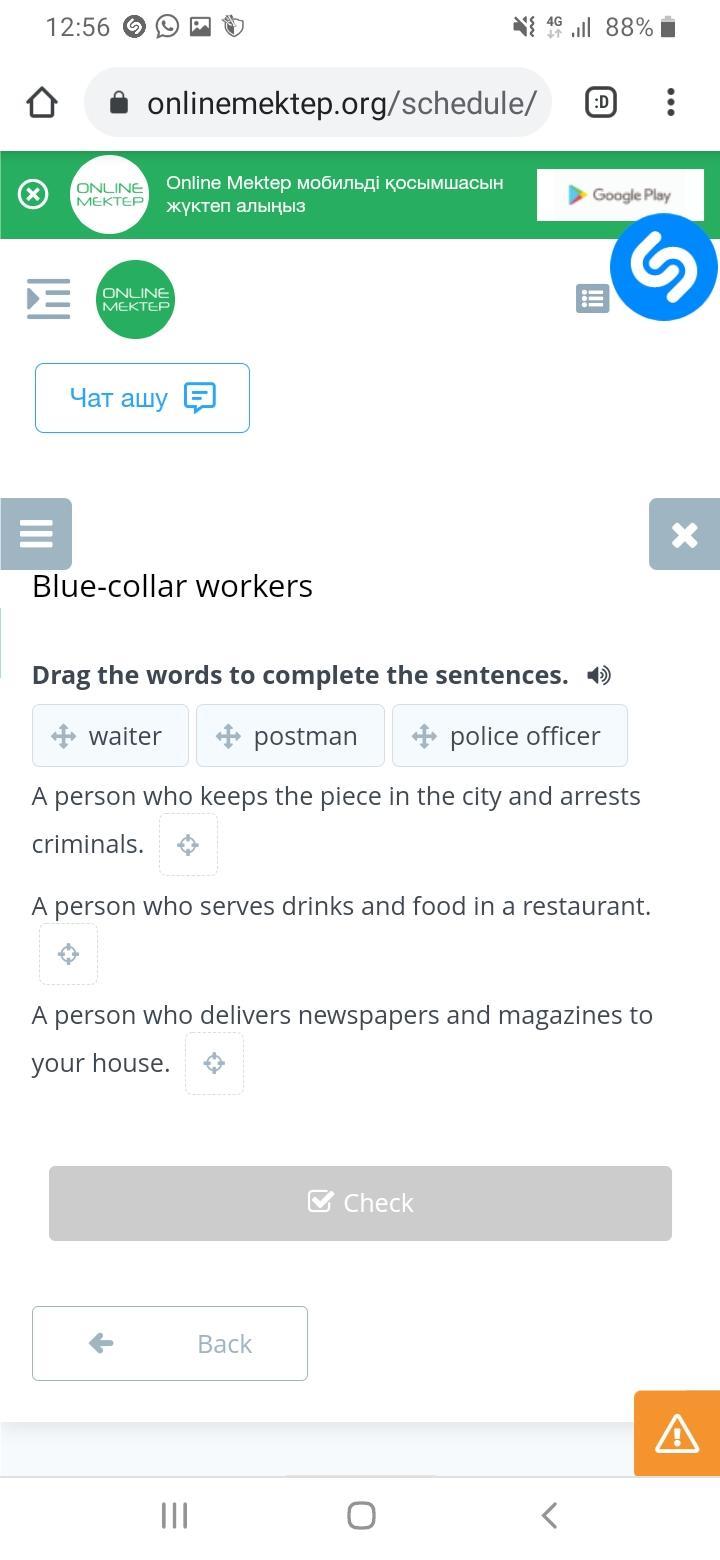Open the browser overflow menu
Viewport: 720px width, 1560px height.
tap(670, 102)
